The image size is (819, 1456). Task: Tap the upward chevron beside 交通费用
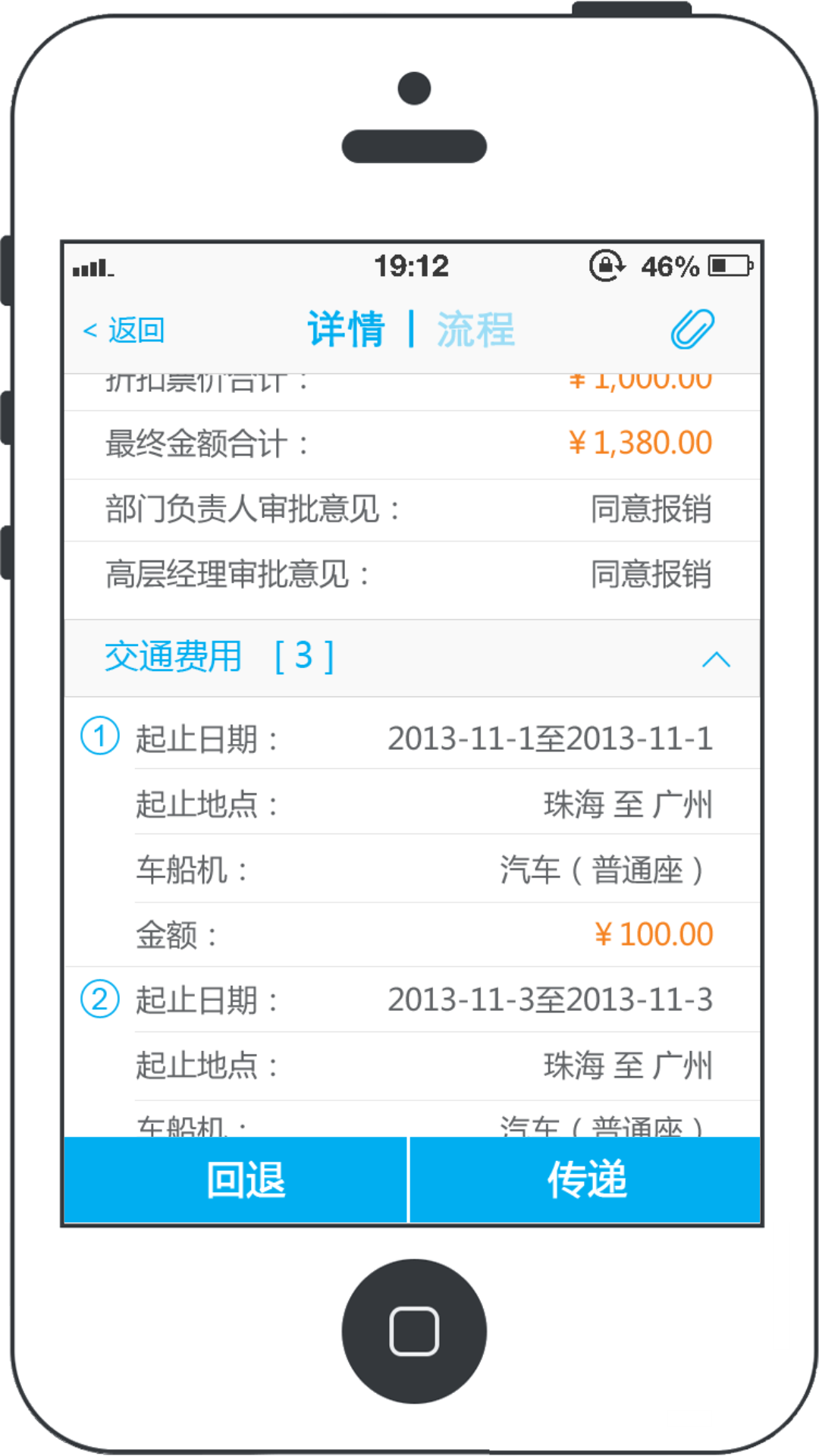click(x=717, y=658)
